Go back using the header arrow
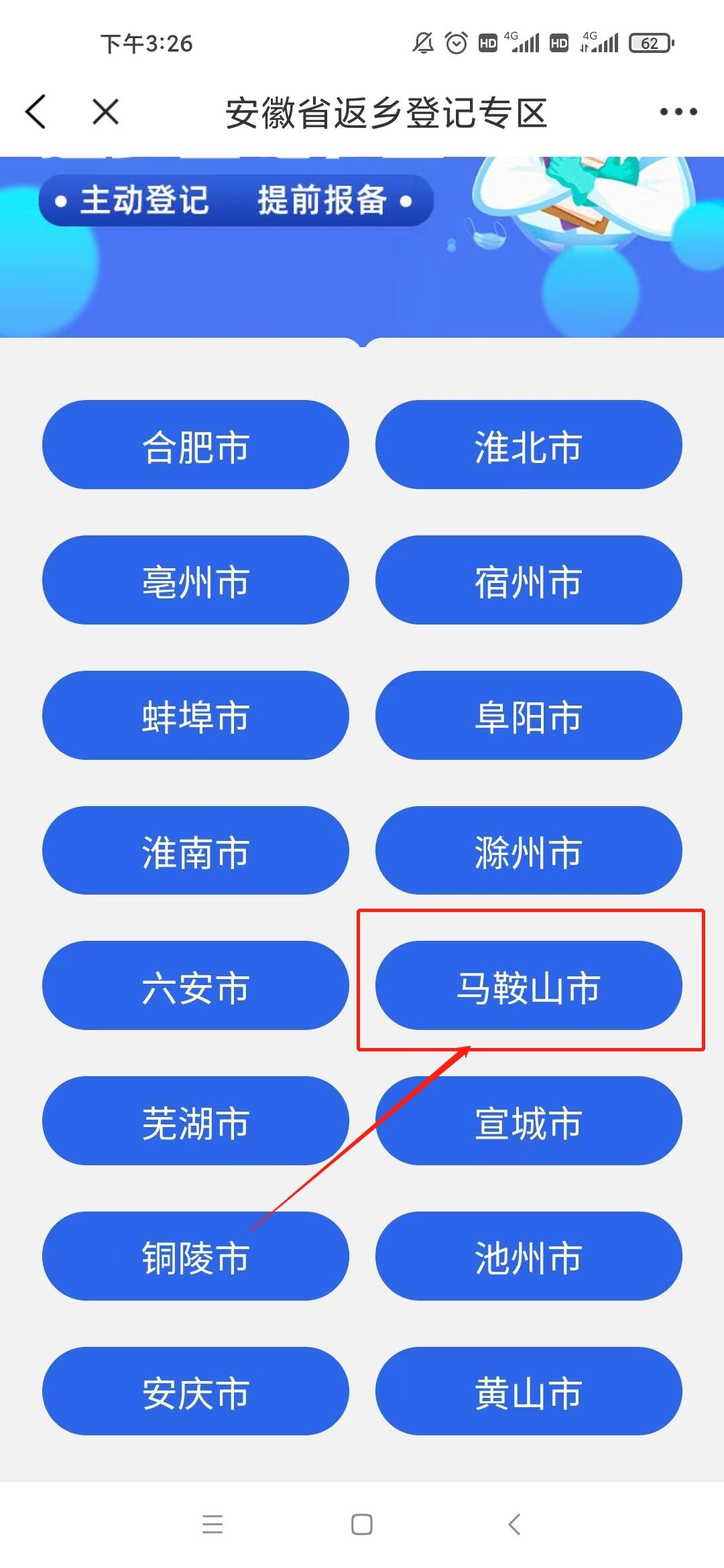The width and height of the screenshot is (724, 1568). 36,111
